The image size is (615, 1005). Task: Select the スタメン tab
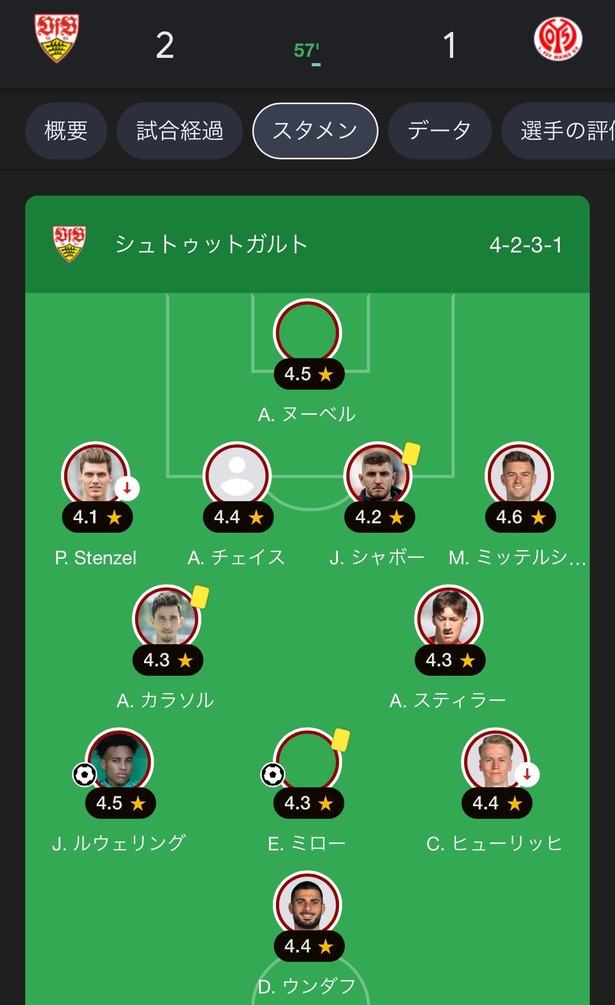pyautogui.click(x=315, y=131)
